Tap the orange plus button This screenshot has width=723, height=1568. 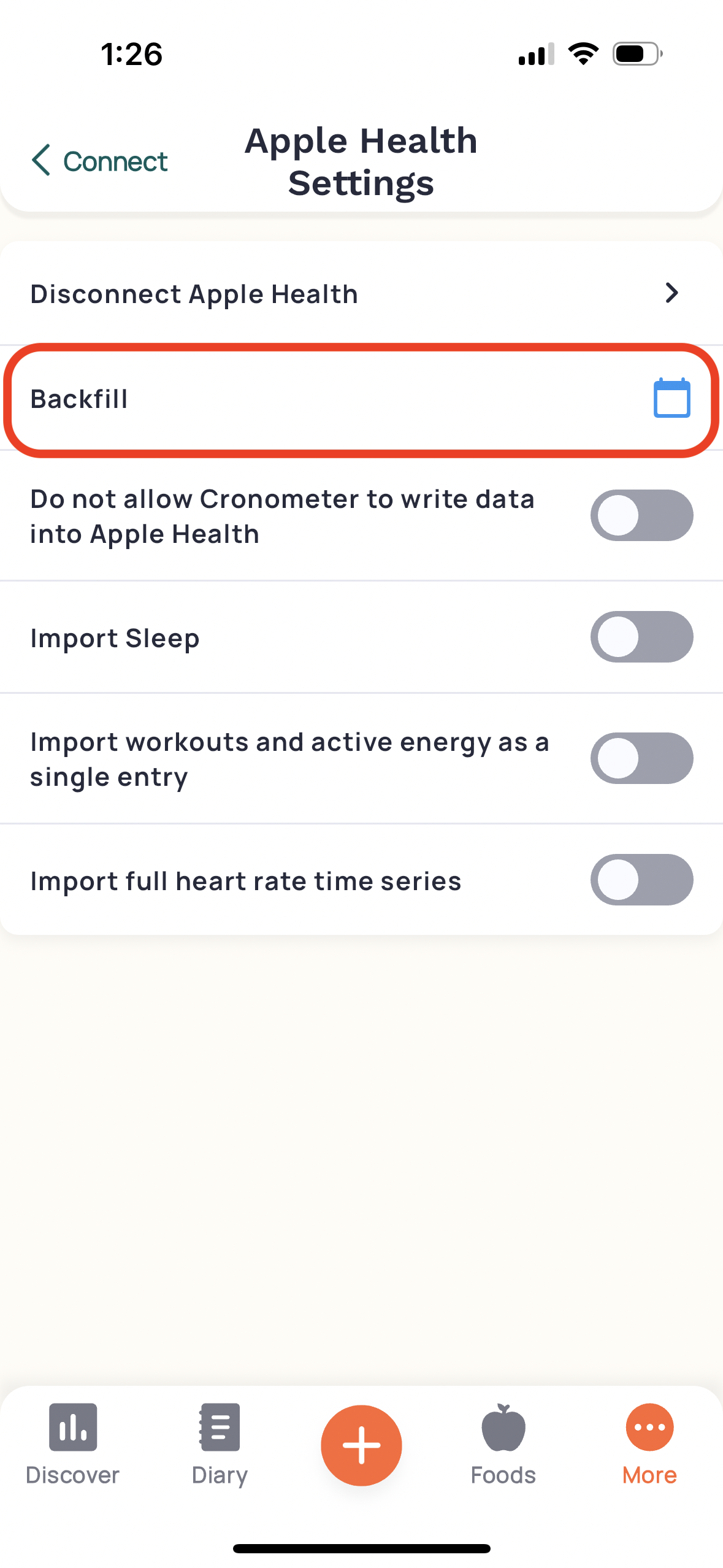(x=361, y=1446)
